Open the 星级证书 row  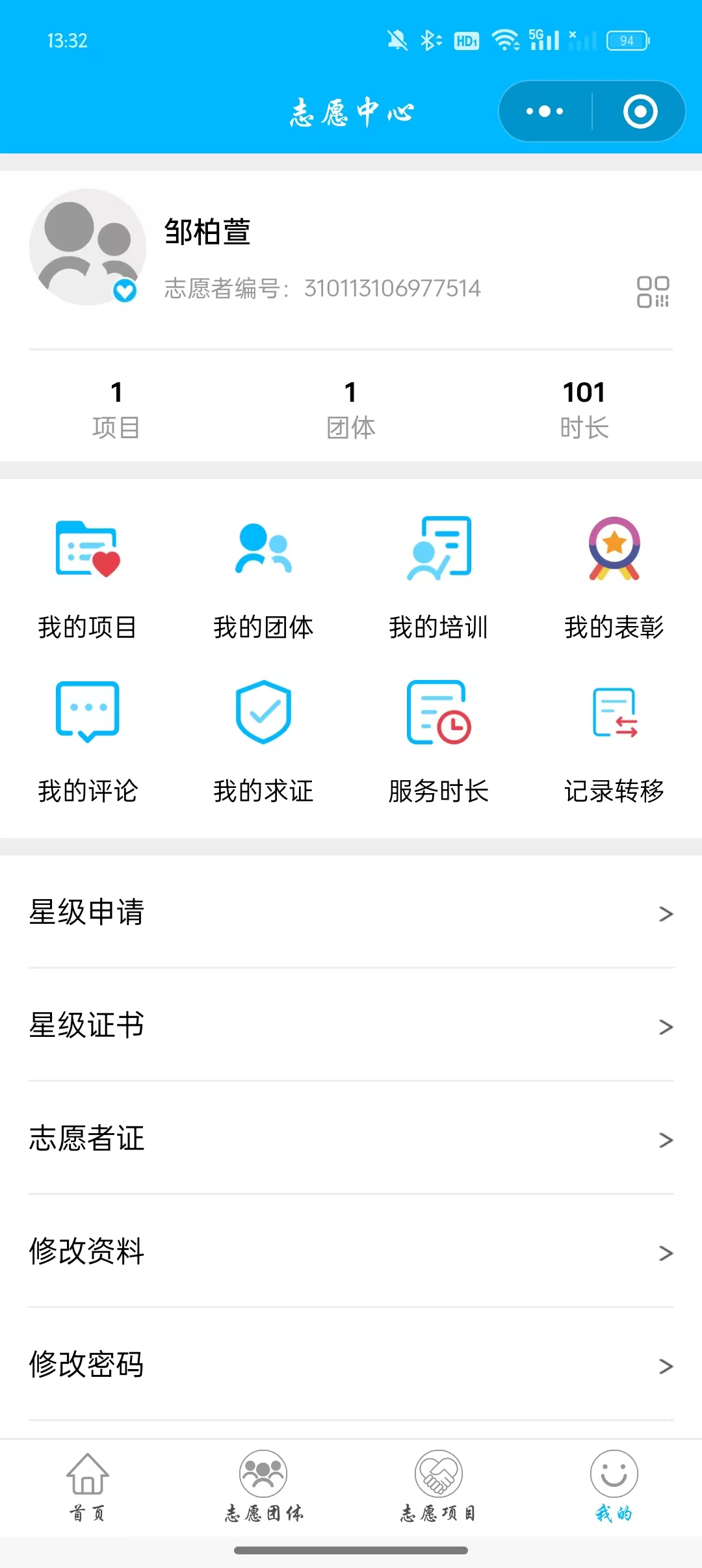351,1025
